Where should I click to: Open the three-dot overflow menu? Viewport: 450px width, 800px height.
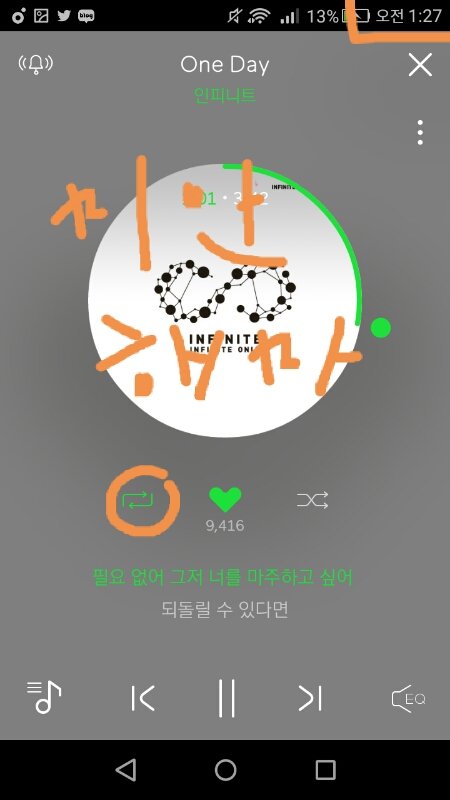coord(420,132)
